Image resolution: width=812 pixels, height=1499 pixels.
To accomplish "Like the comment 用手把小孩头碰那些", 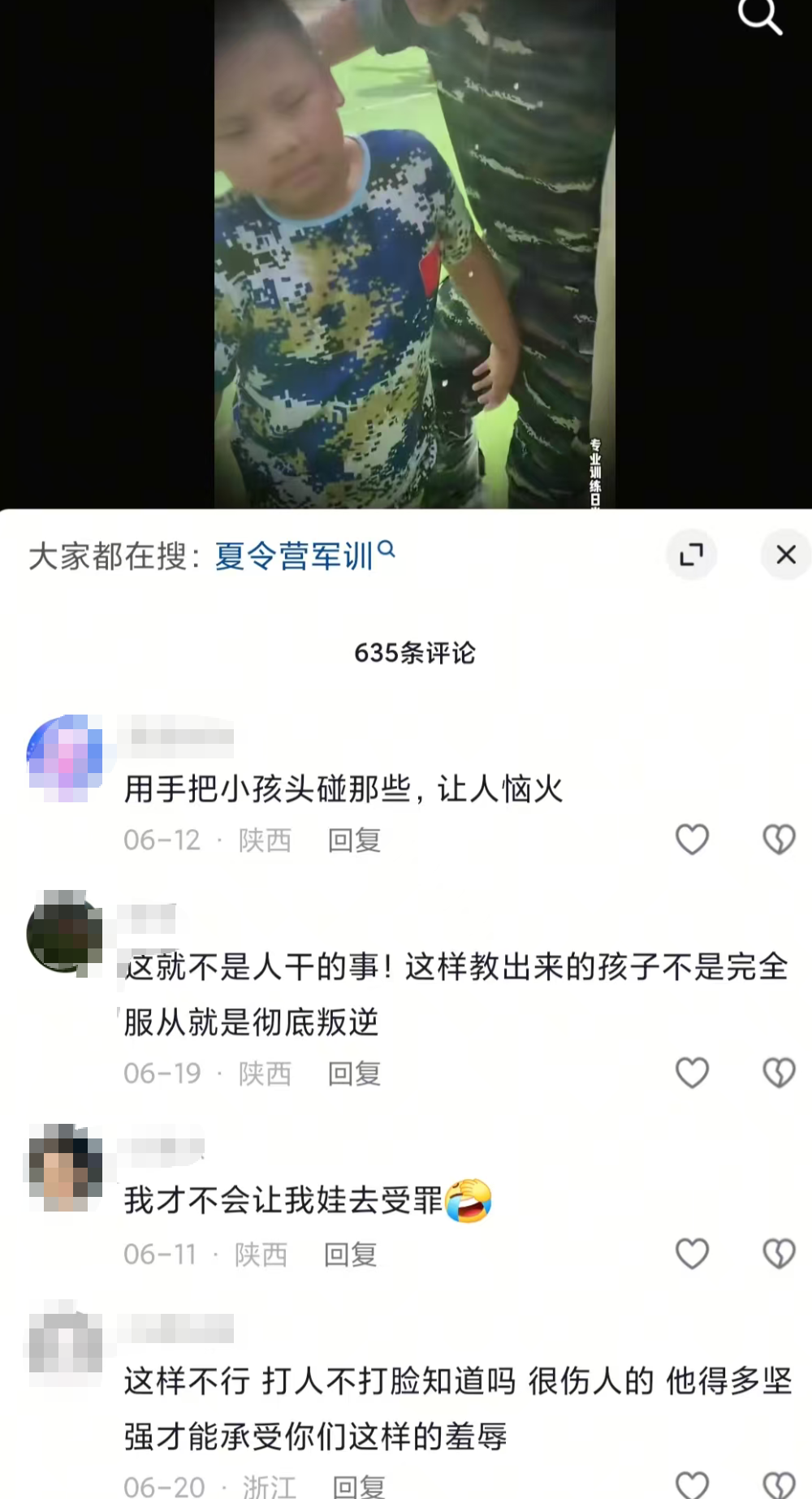I will coord(692,840).
